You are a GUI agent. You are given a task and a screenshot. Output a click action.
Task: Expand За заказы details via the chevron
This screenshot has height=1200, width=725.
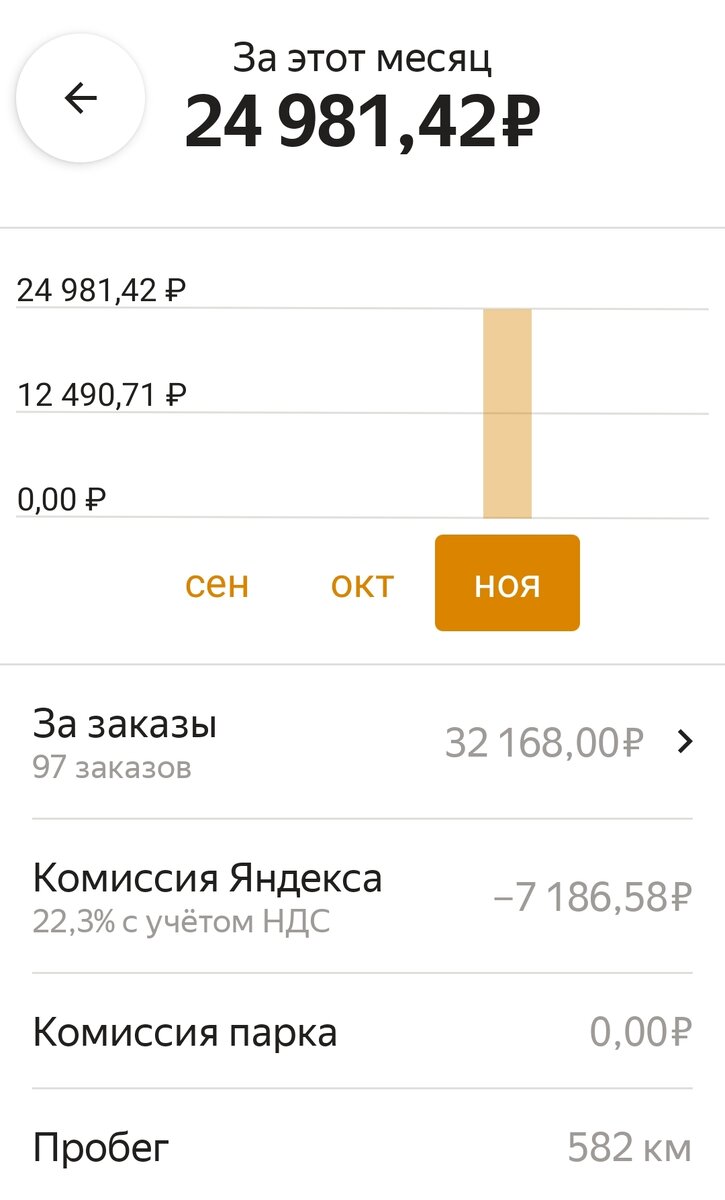686,742
